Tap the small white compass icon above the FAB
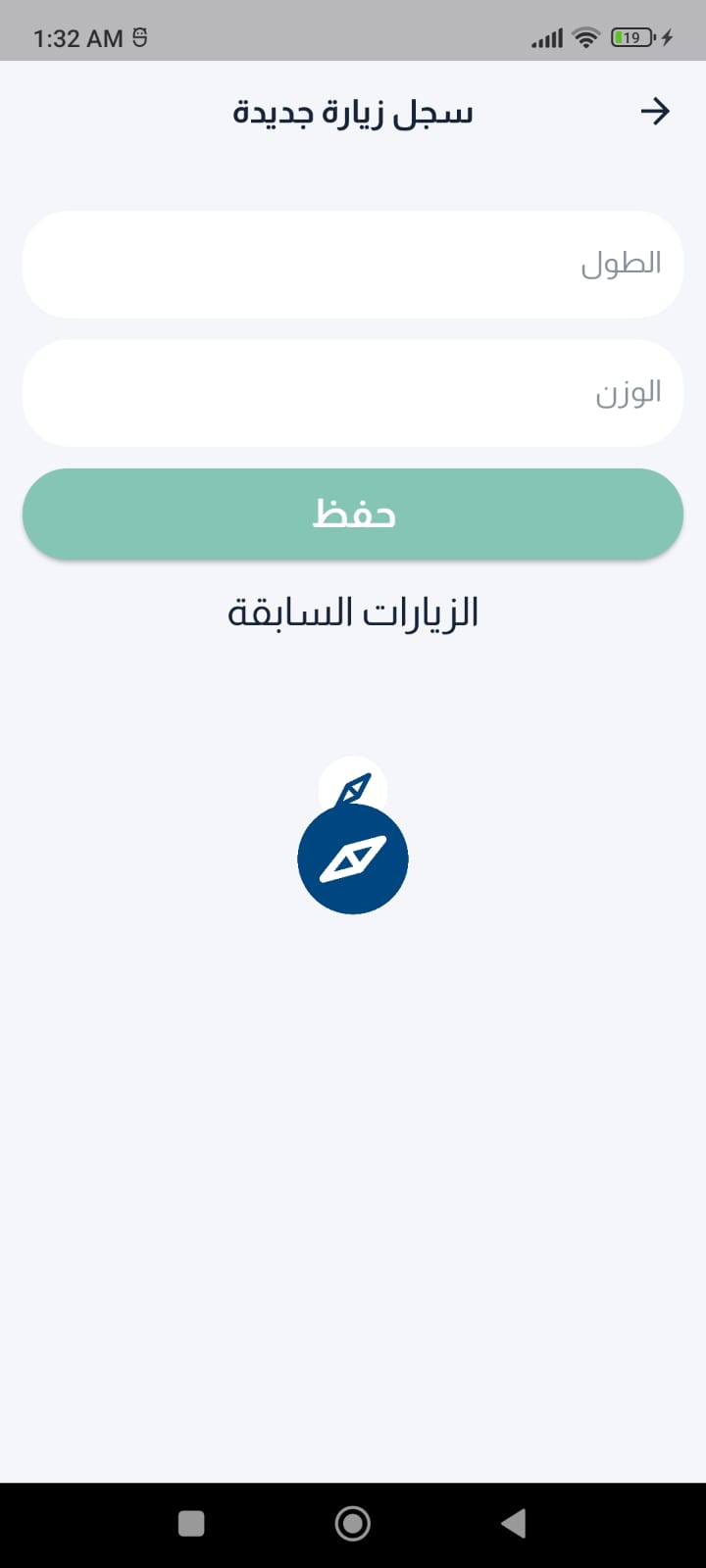The width and height of the screenshot is (706, 1568). coord(353,784)
